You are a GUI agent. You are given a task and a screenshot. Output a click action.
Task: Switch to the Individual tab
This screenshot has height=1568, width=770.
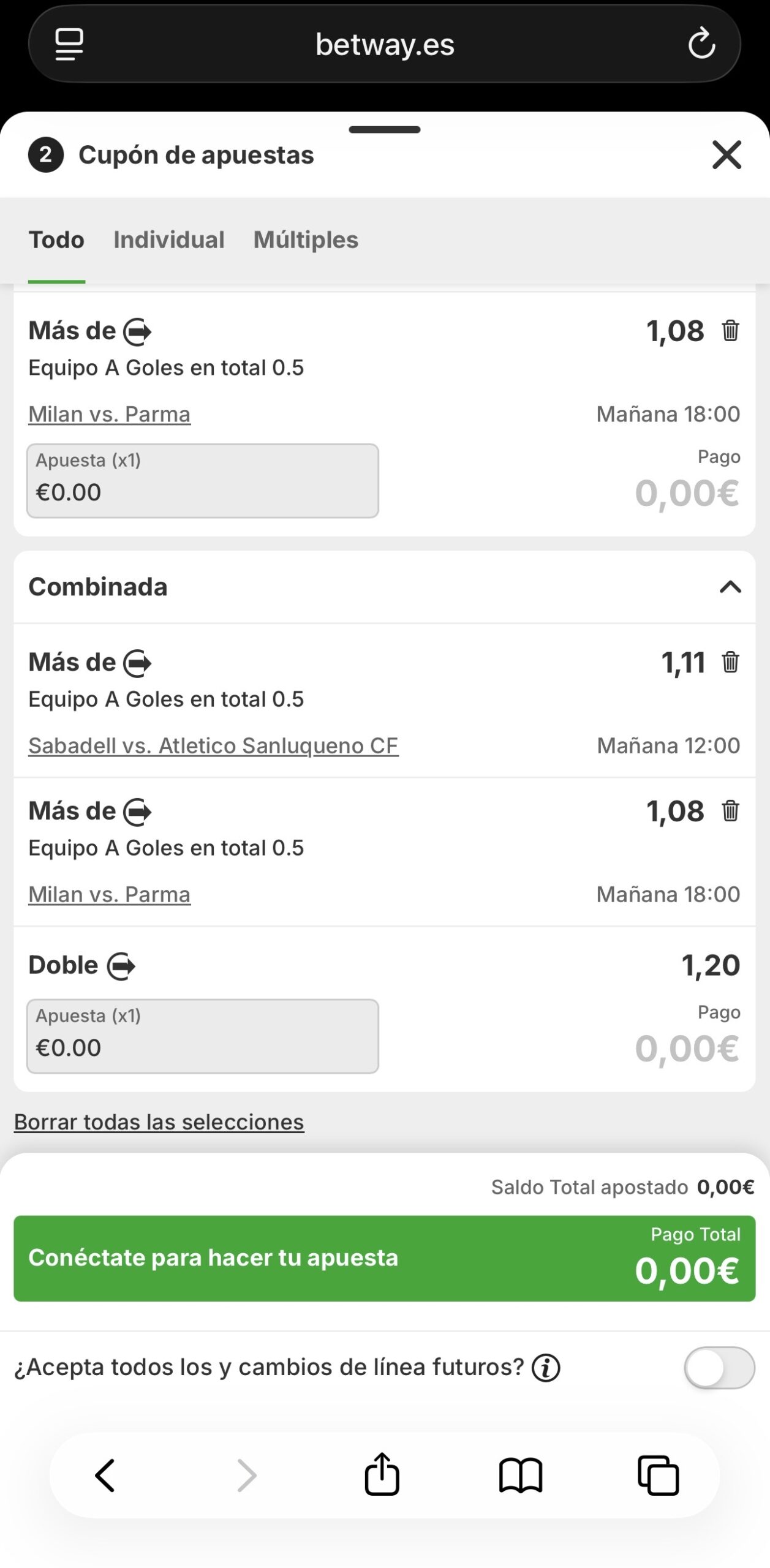(168, 239)
